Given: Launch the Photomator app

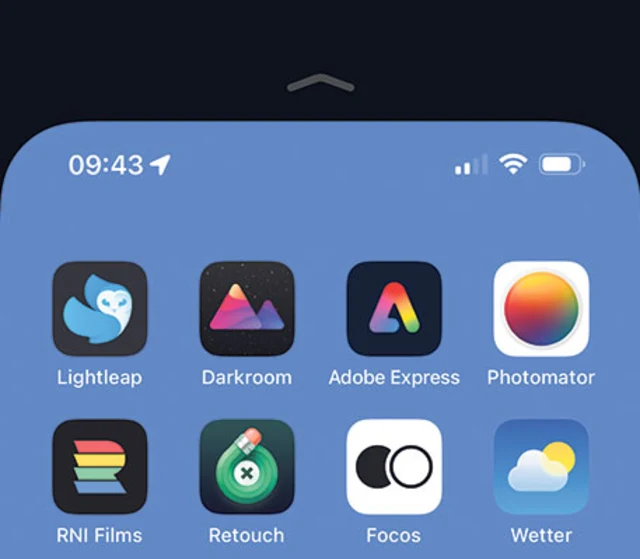Looking at the screenshot, I should pyautogui.click(x=541, y=309).
